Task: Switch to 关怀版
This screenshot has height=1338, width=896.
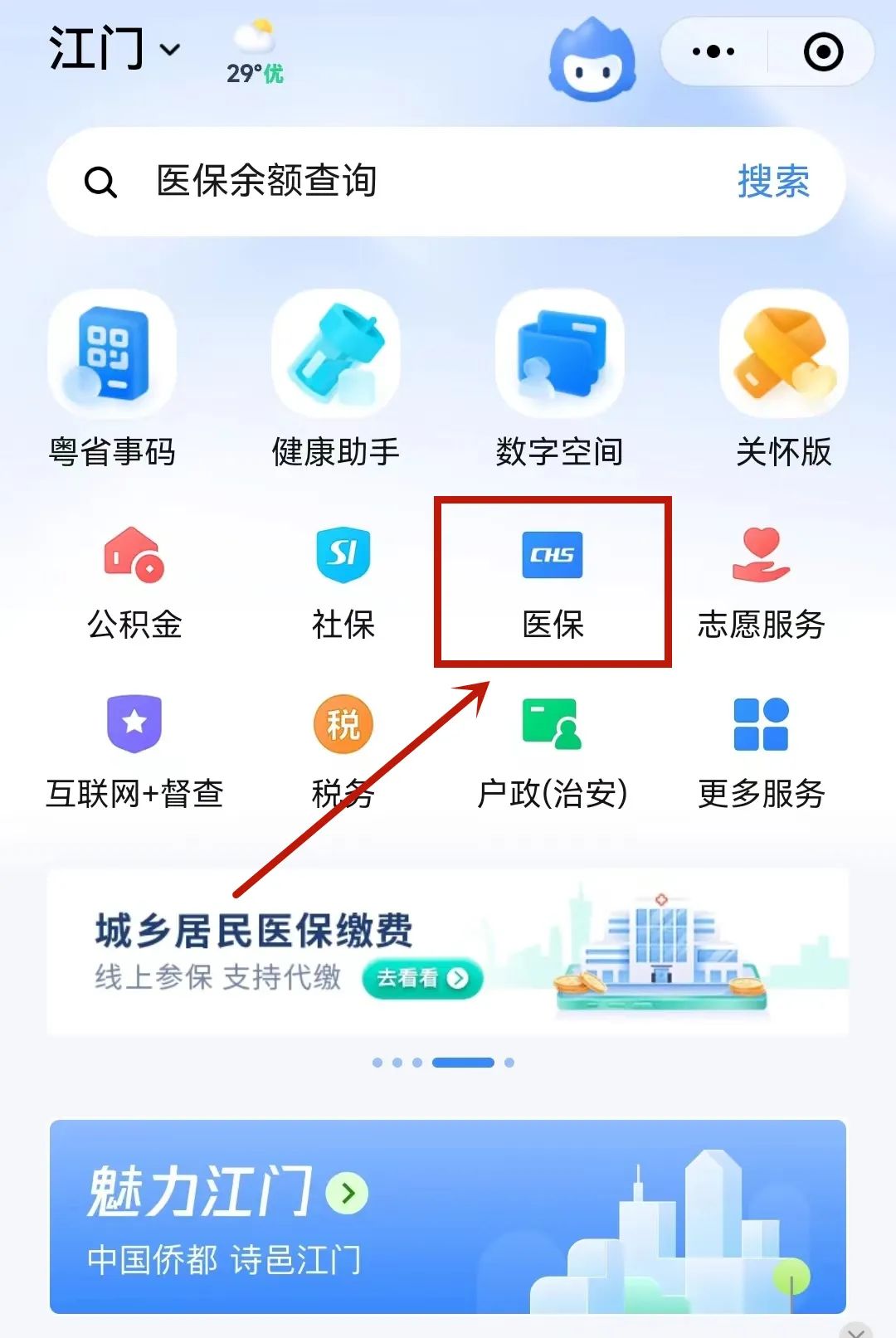Action: tap(783, 377)
